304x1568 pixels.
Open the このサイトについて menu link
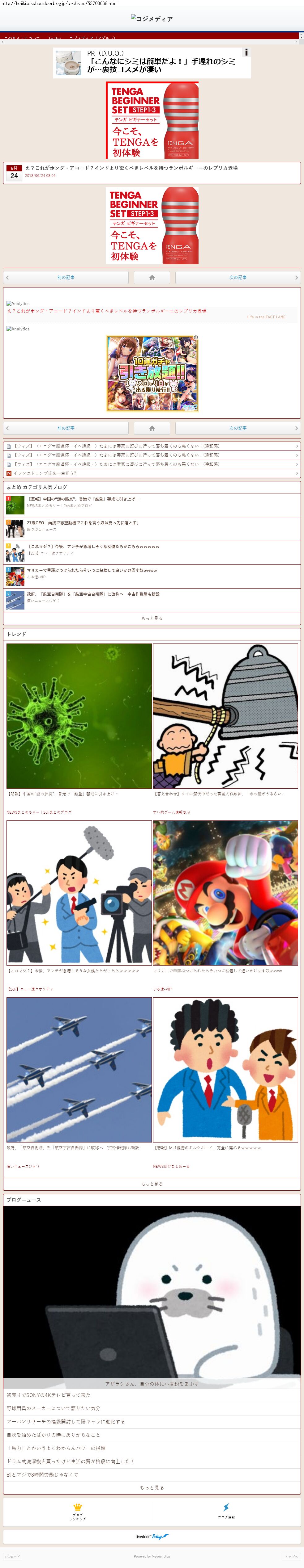(22, 38)
